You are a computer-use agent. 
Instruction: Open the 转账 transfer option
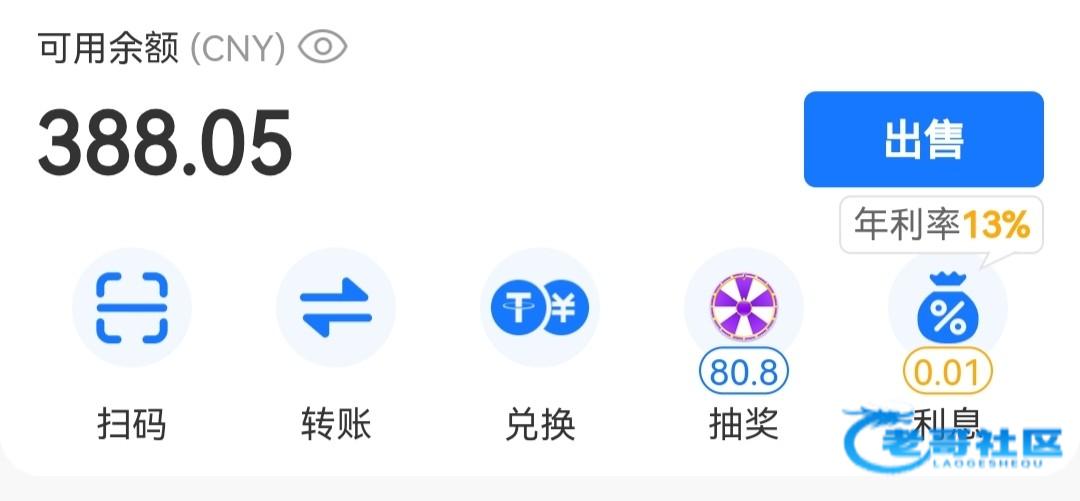(336, 308)
